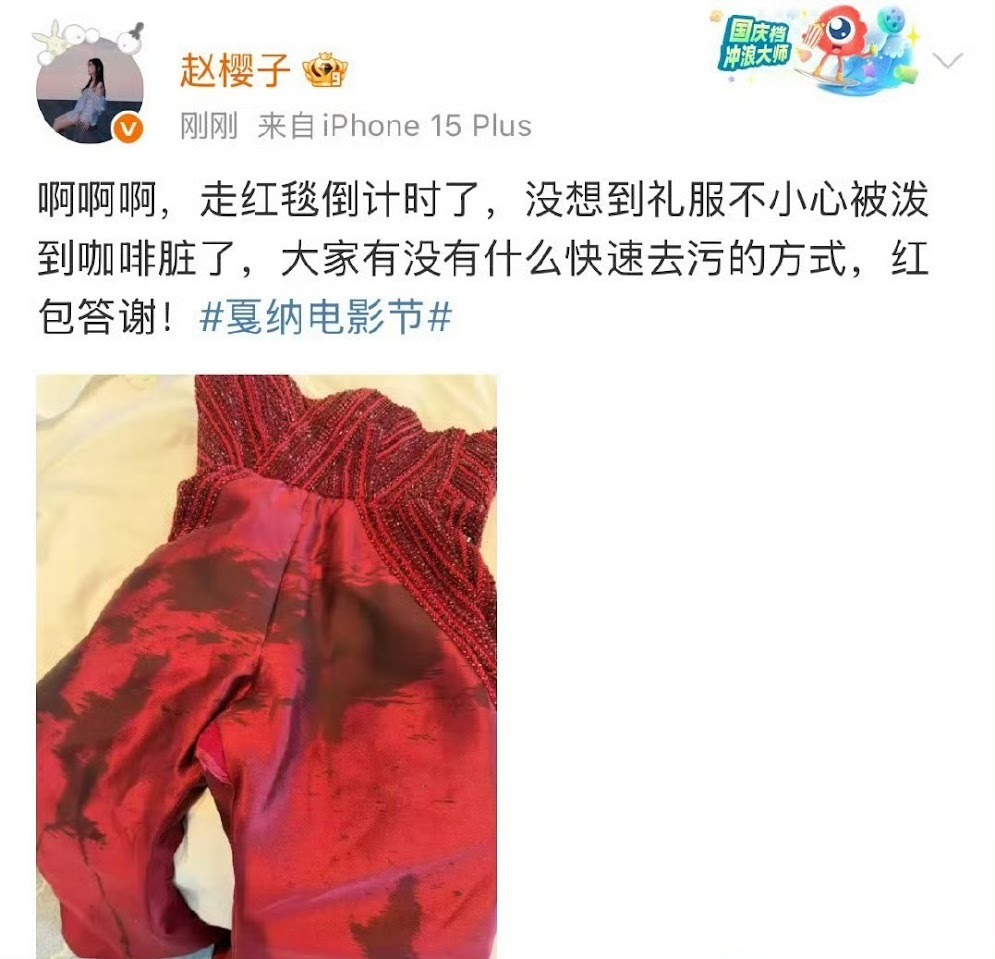Open the username 赵樱子
995x959 pixels.
click(236, 71)
